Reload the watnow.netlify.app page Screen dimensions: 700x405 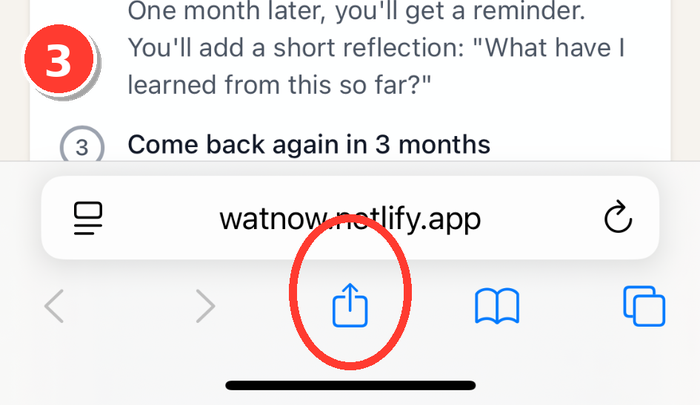[x=619, y=218]
